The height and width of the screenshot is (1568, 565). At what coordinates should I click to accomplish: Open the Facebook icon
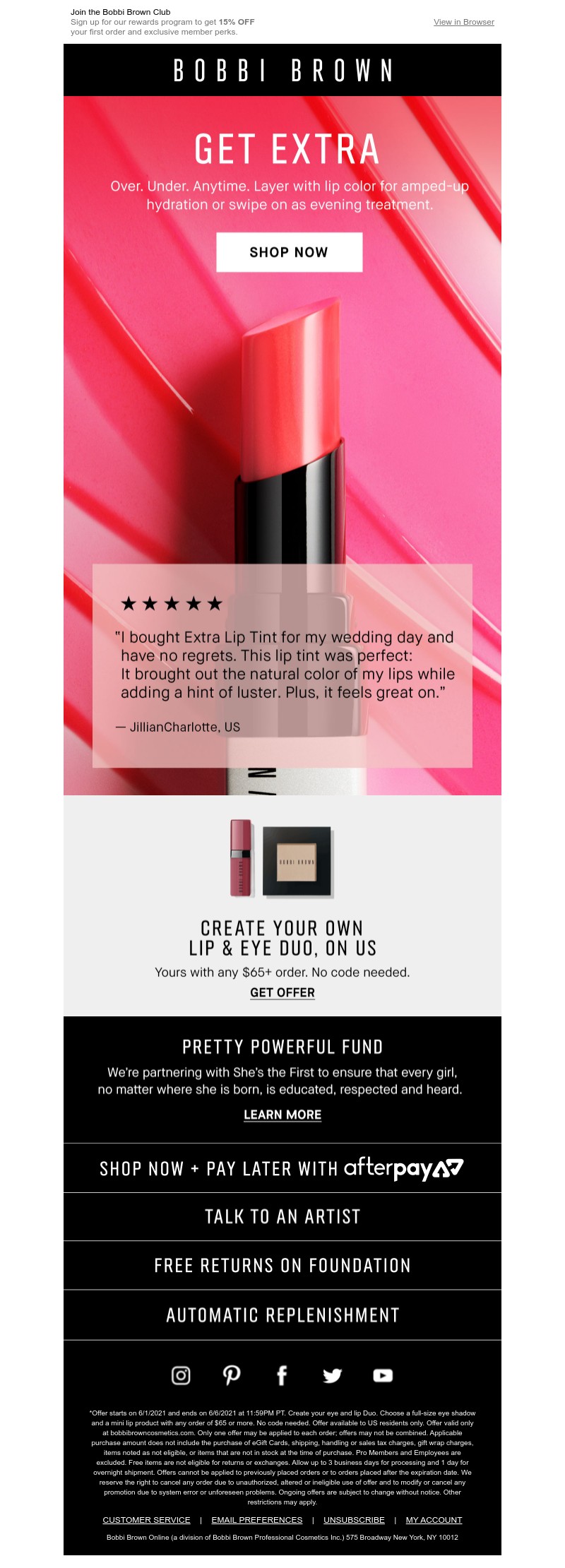pos(282,1375)
